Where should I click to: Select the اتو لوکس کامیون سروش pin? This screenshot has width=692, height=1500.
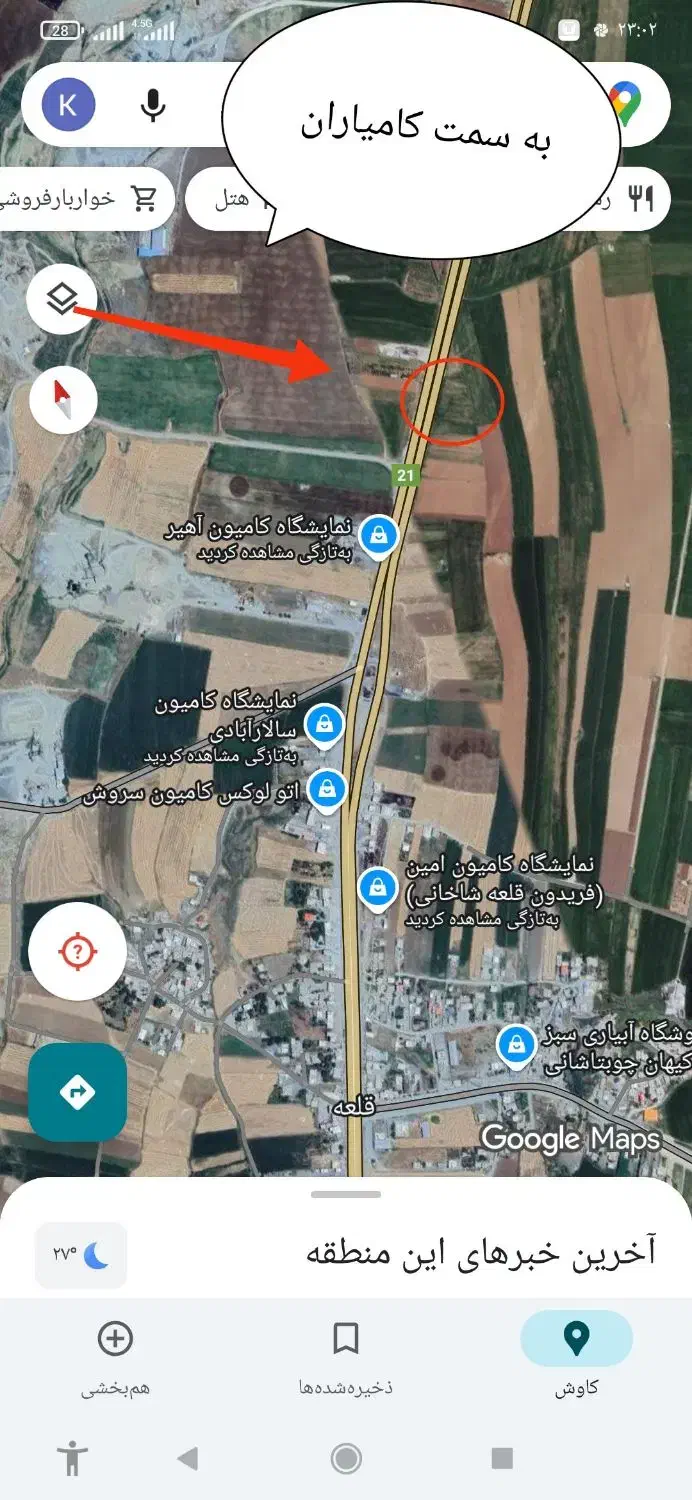[x=326, y=789]
